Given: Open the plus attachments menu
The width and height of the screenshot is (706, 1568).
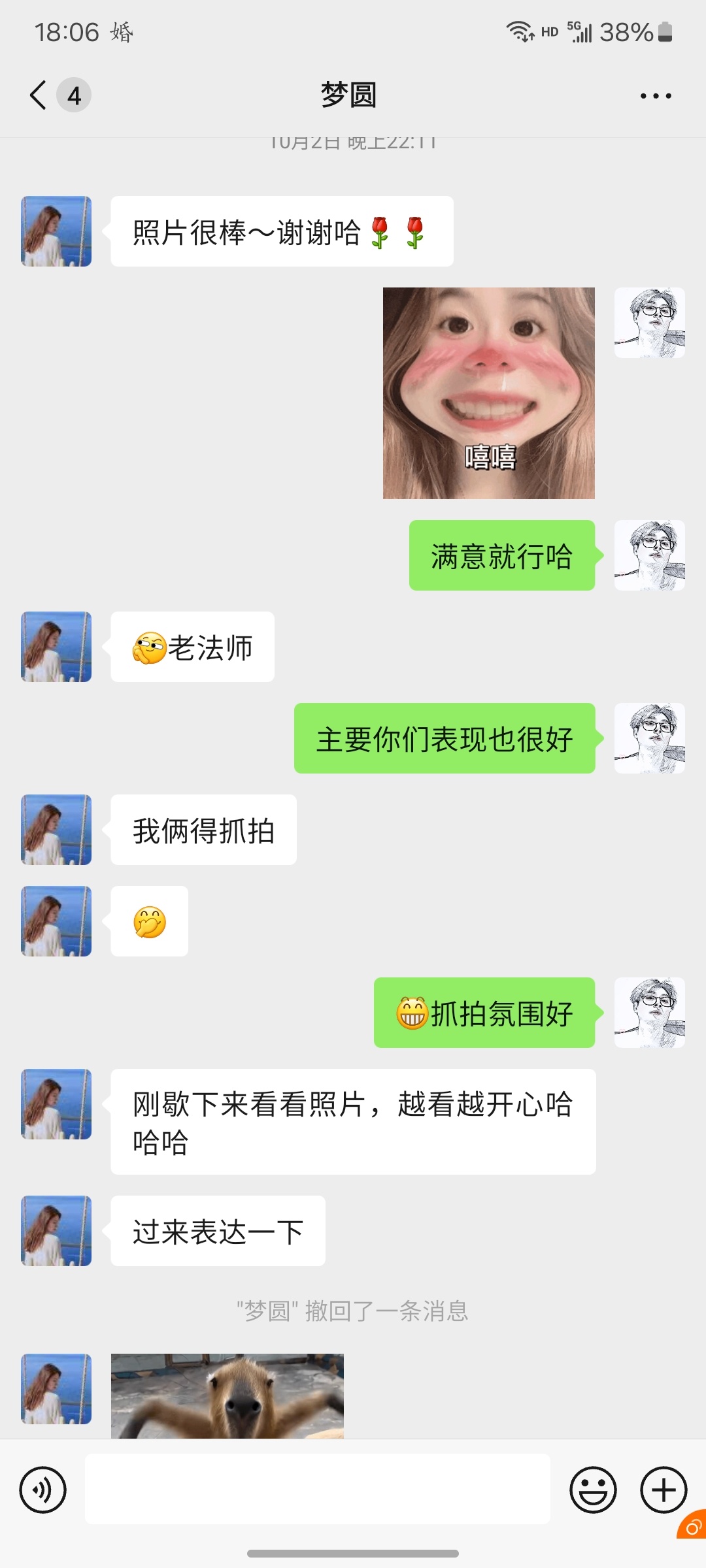Looking at the screenshot, I should (663, 1490).
